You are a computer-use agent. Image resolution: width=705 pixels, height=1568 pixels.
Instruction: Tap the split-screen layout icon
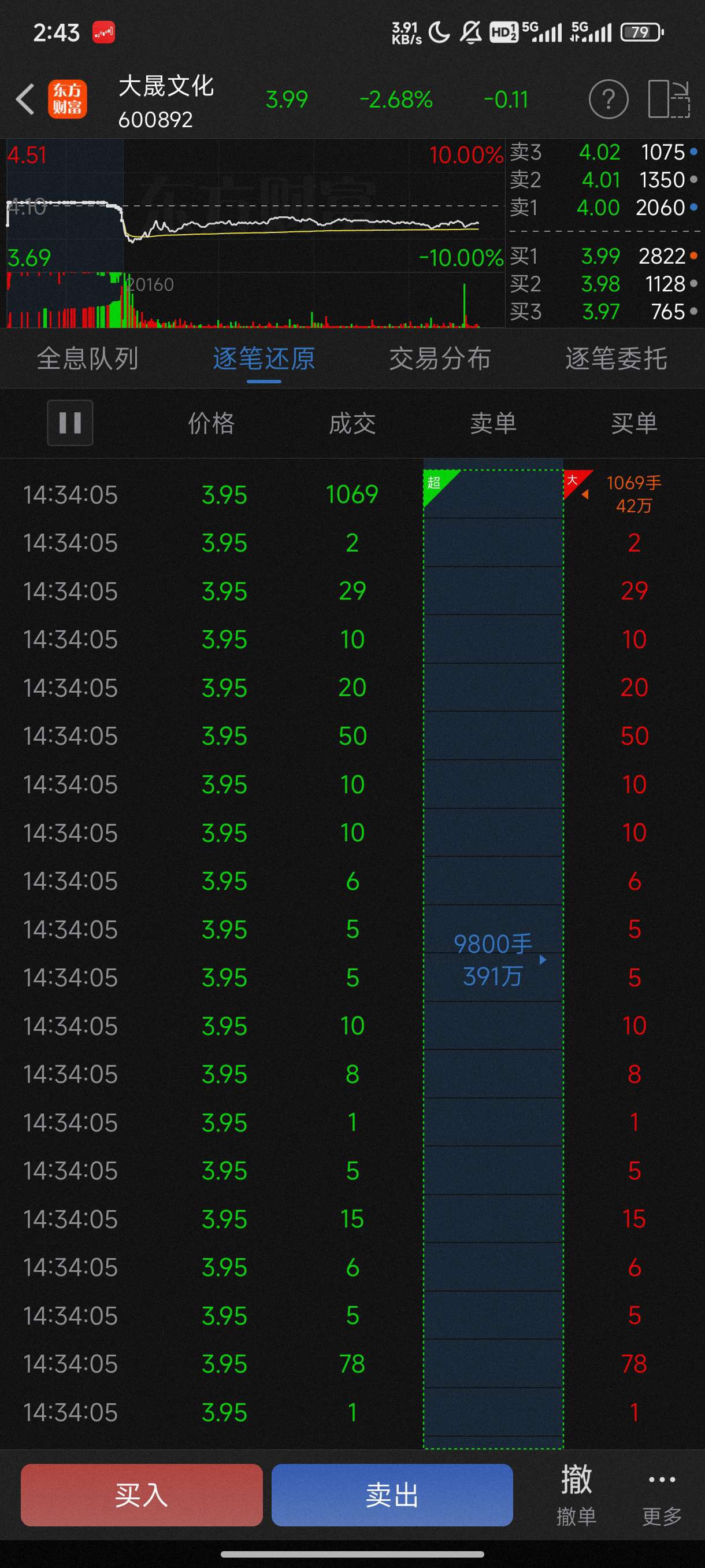coord(668,99)
